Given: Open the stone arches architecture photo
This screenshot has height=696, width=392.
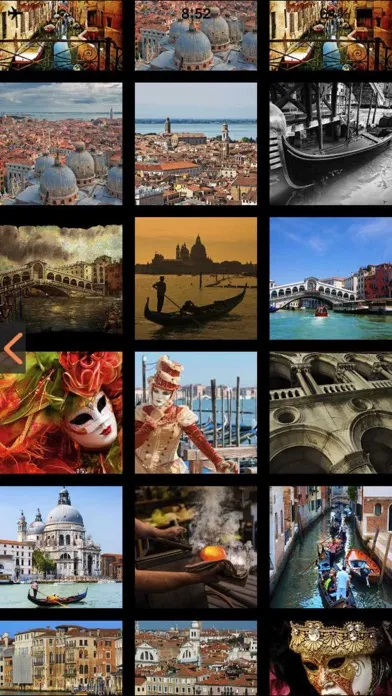Looking at the screenshot, I should point(331,413).
